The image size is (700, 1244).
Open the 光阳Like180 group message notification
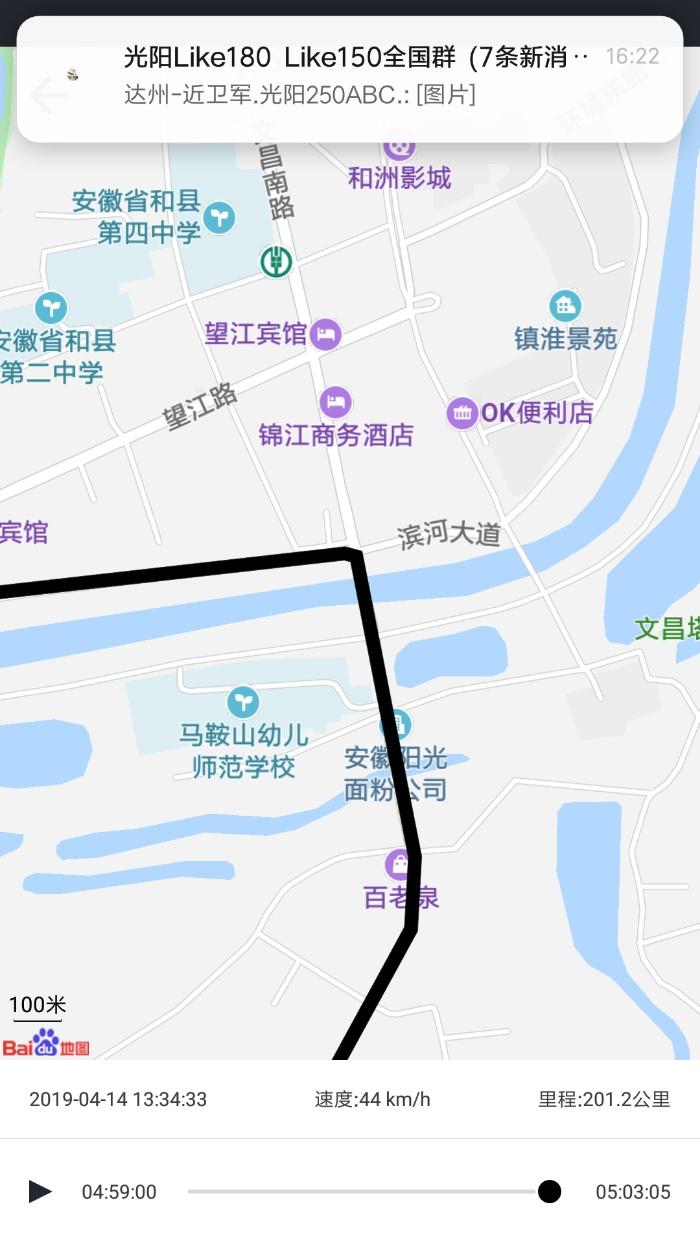[x=350, y=76]
